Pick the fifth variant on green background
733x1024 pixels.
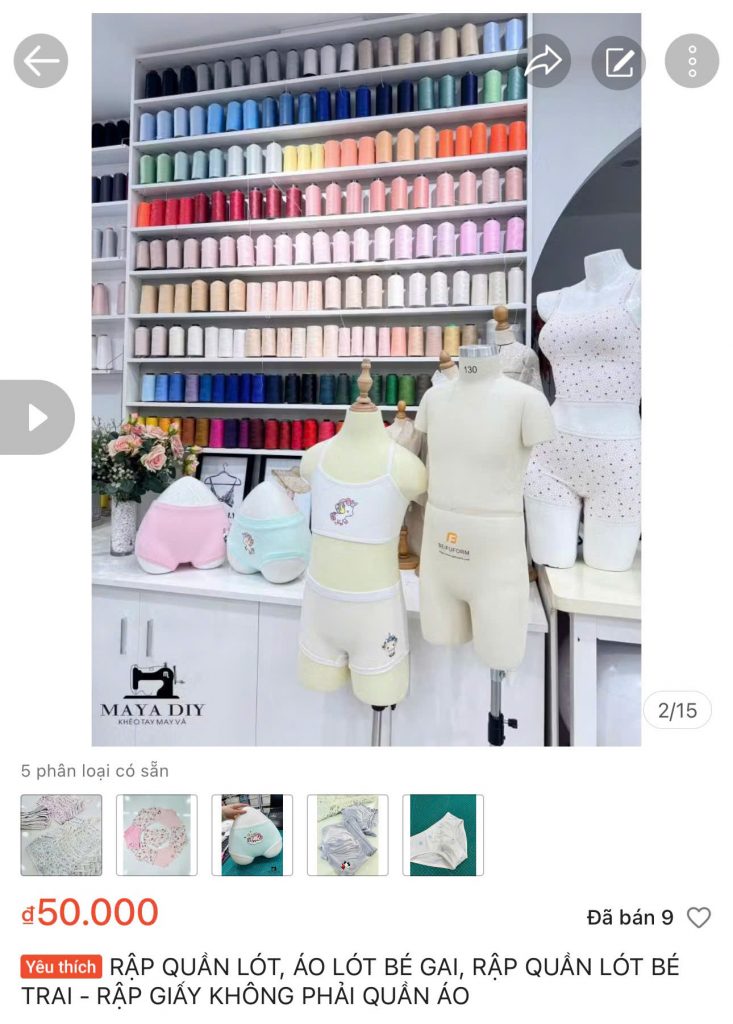click(x=443, y=835)
